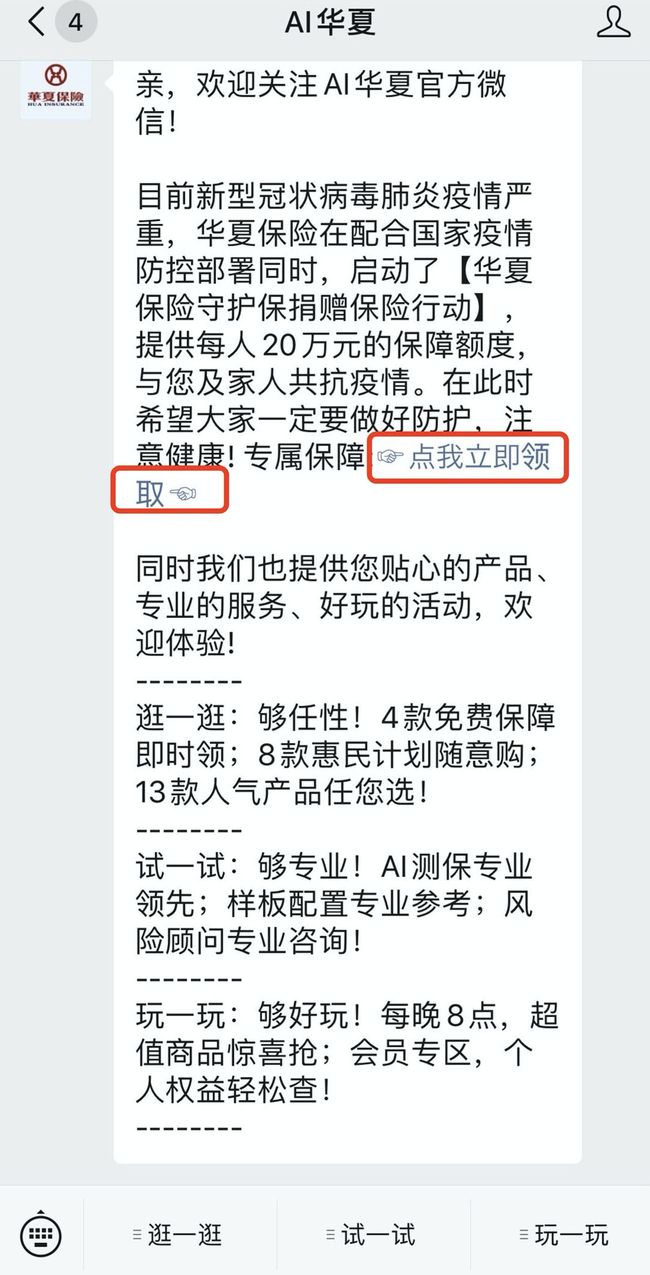Tap the 点我立即领取 link

coord(467,458)
